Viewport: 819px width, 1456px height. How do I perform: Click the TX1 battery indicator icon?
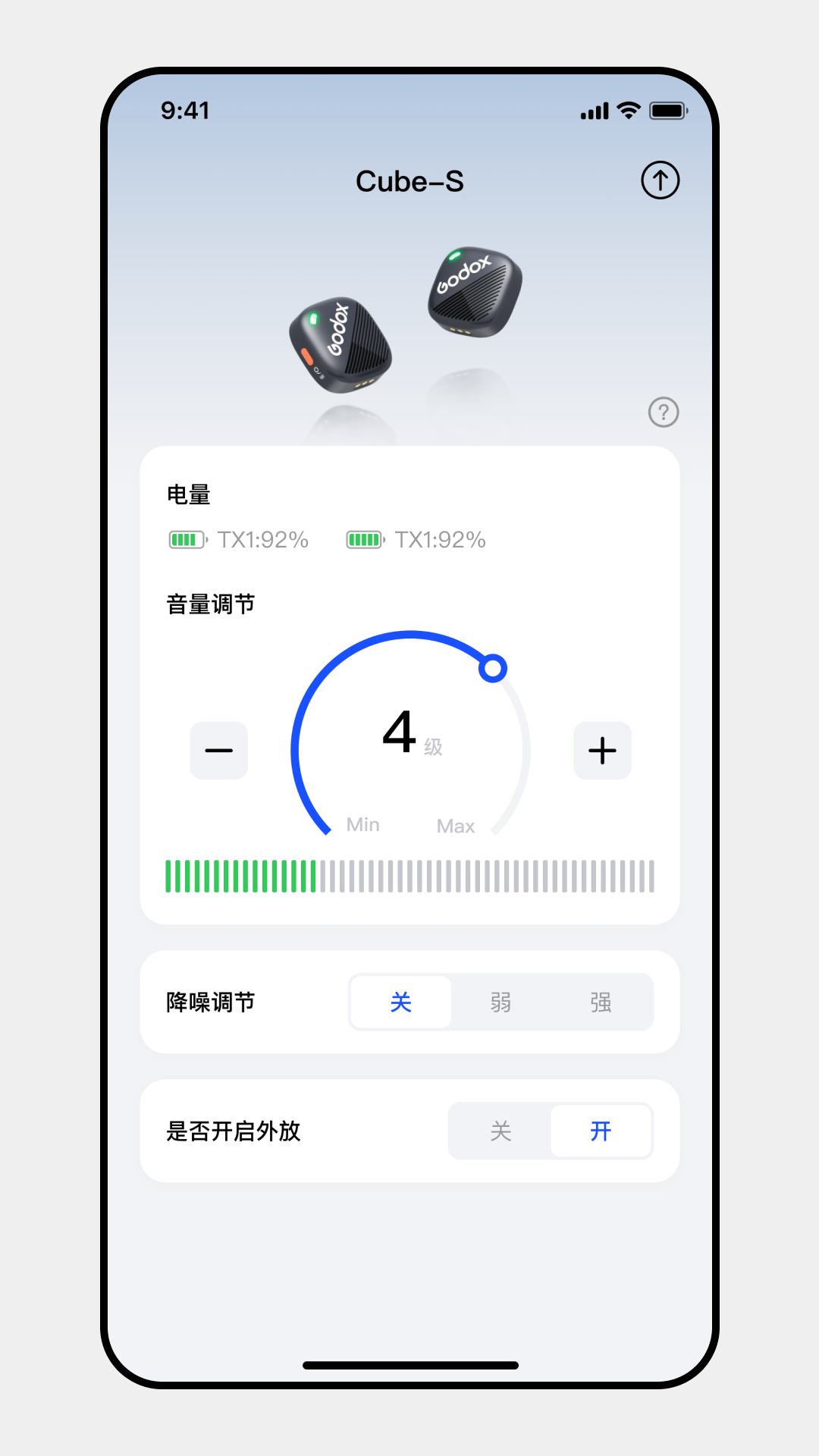tap(185, 539)
